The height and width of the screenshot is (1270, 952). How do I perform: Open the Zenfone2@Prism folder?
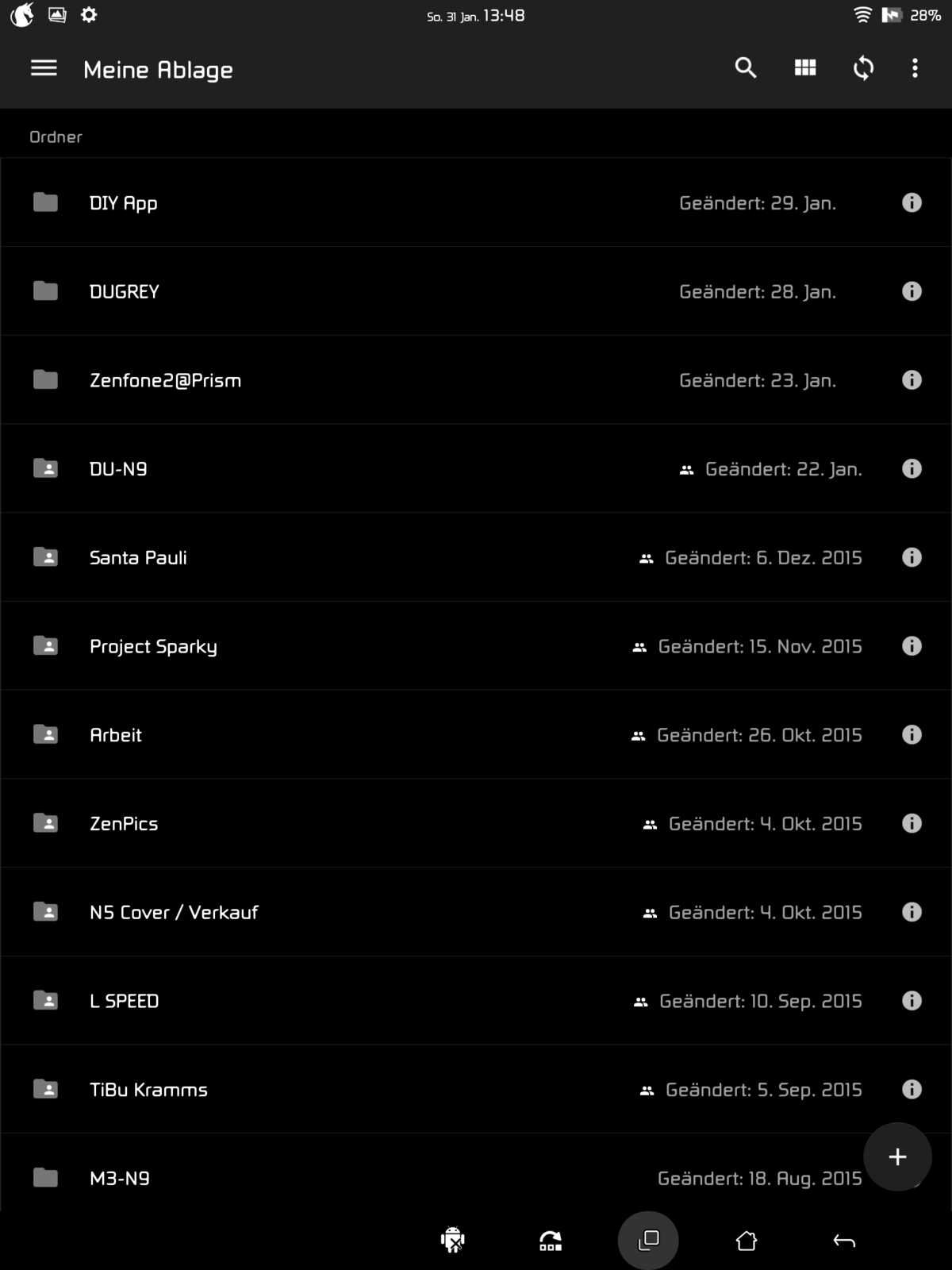(x=165, y=381)
